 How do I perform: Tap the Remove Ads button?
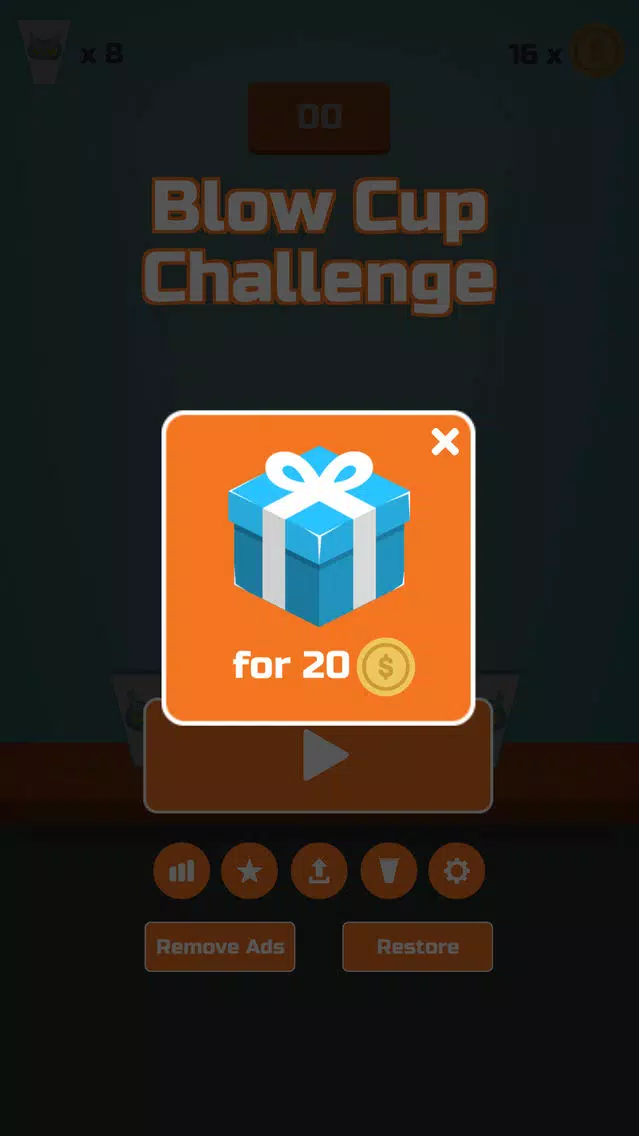click(220, 947)
